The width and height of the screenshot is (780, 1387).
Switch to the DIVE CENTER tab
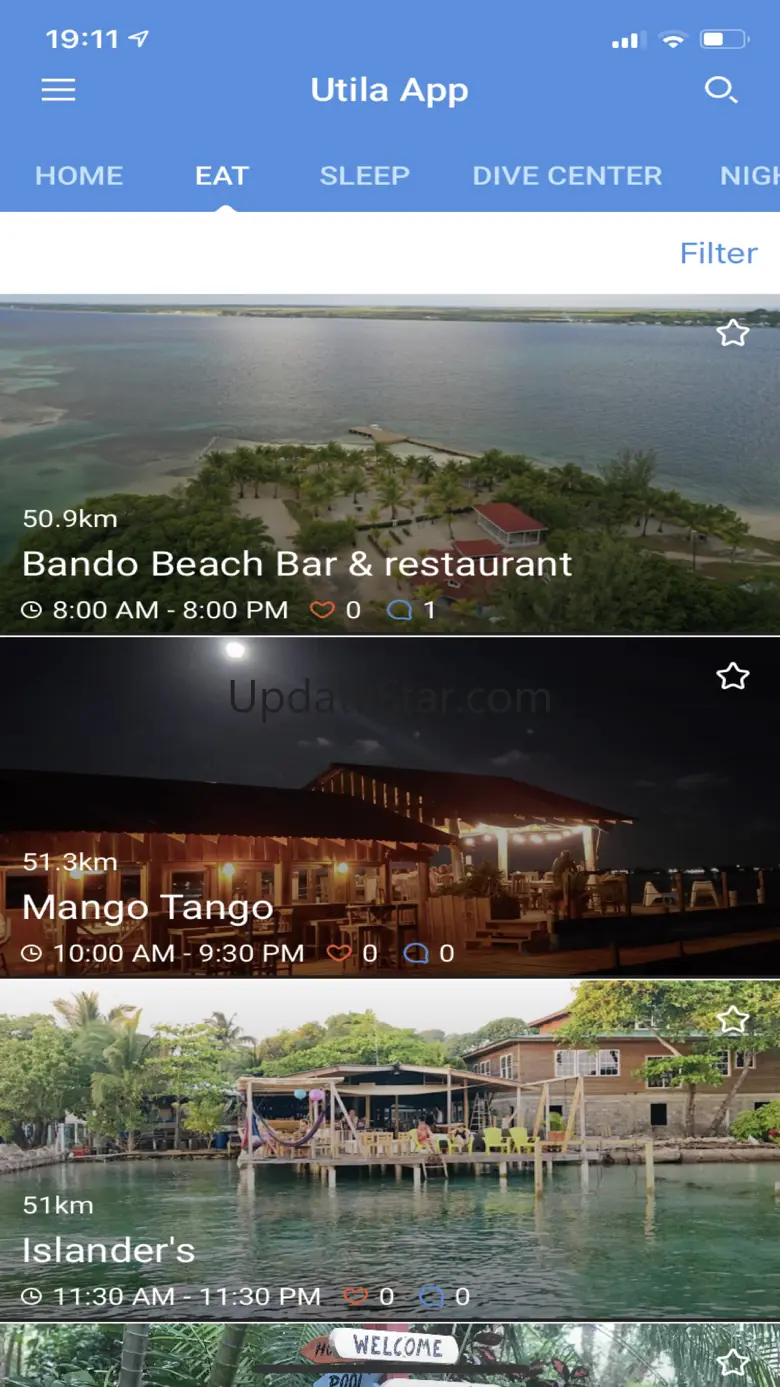(x=567, y=176)
